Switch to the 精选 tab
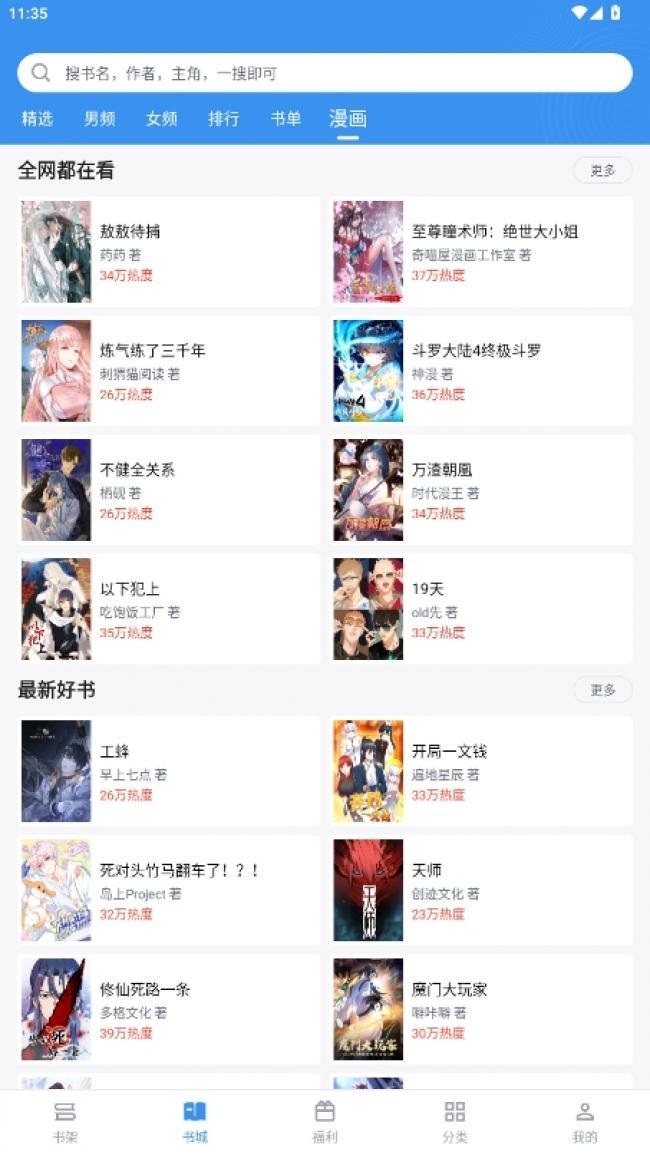 pyautogui.click(x=37, y=118)
